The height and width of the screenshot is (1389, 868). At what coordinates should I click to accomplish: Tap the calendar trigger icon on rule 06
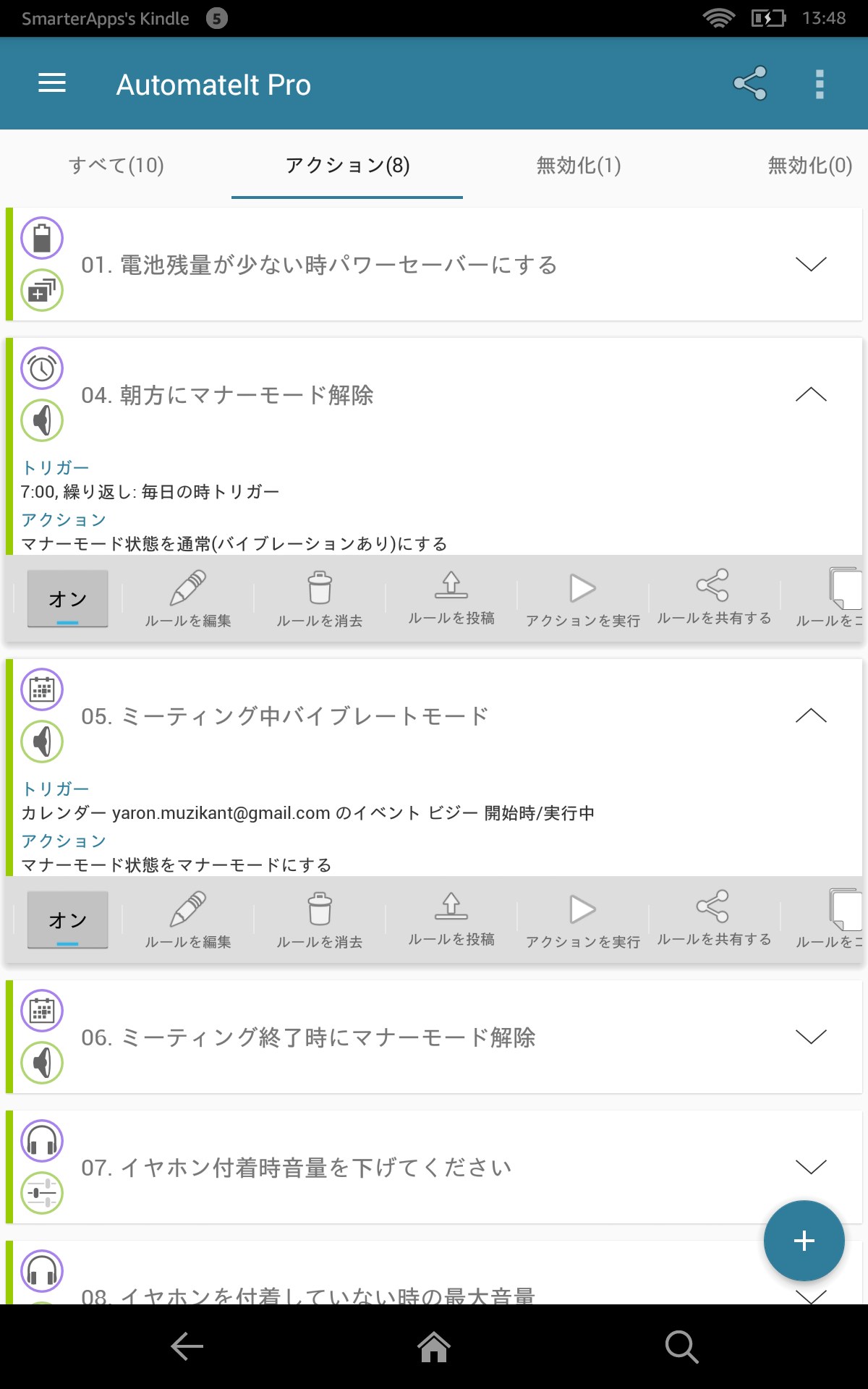(41, 1010)
